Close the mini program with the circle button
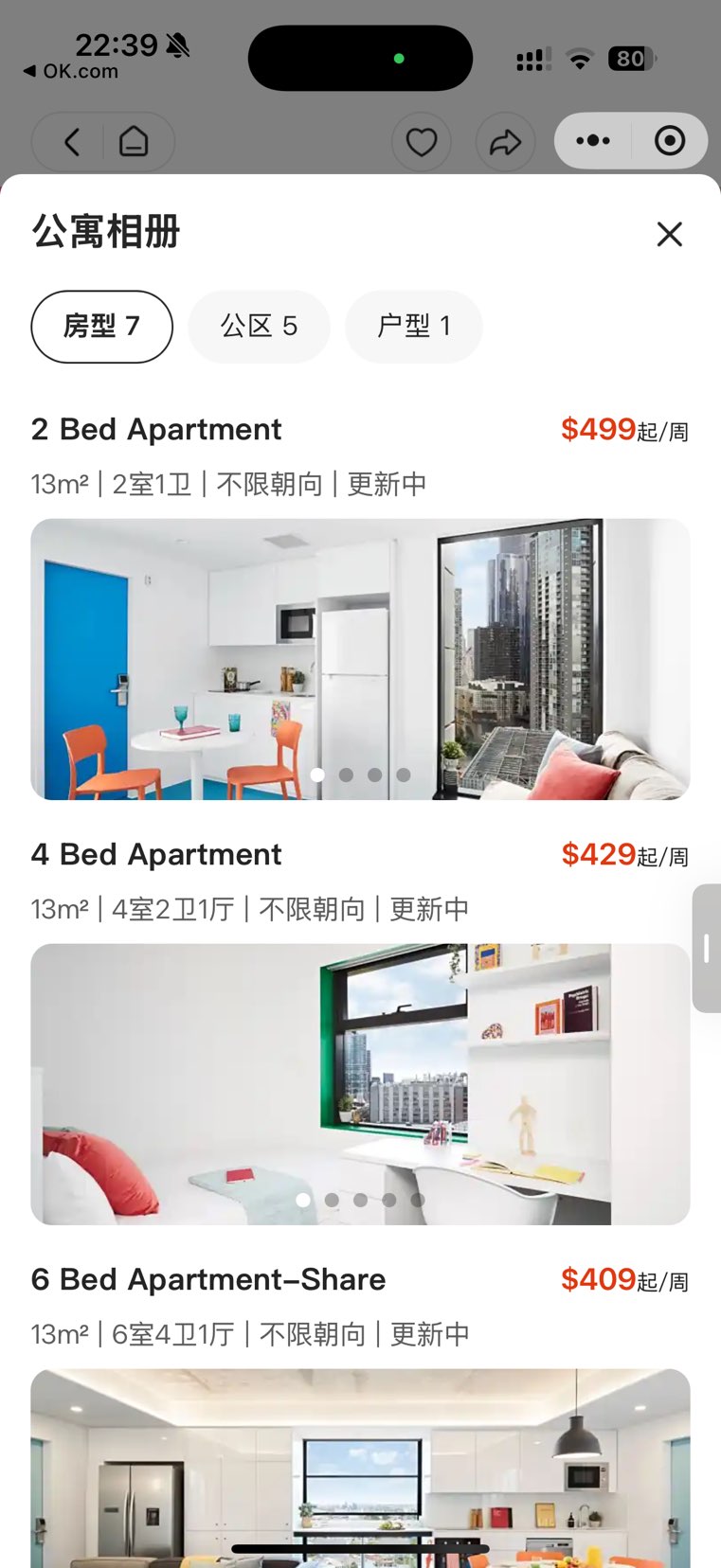Viewport: 721px width, 1568px height. [670, 141]
